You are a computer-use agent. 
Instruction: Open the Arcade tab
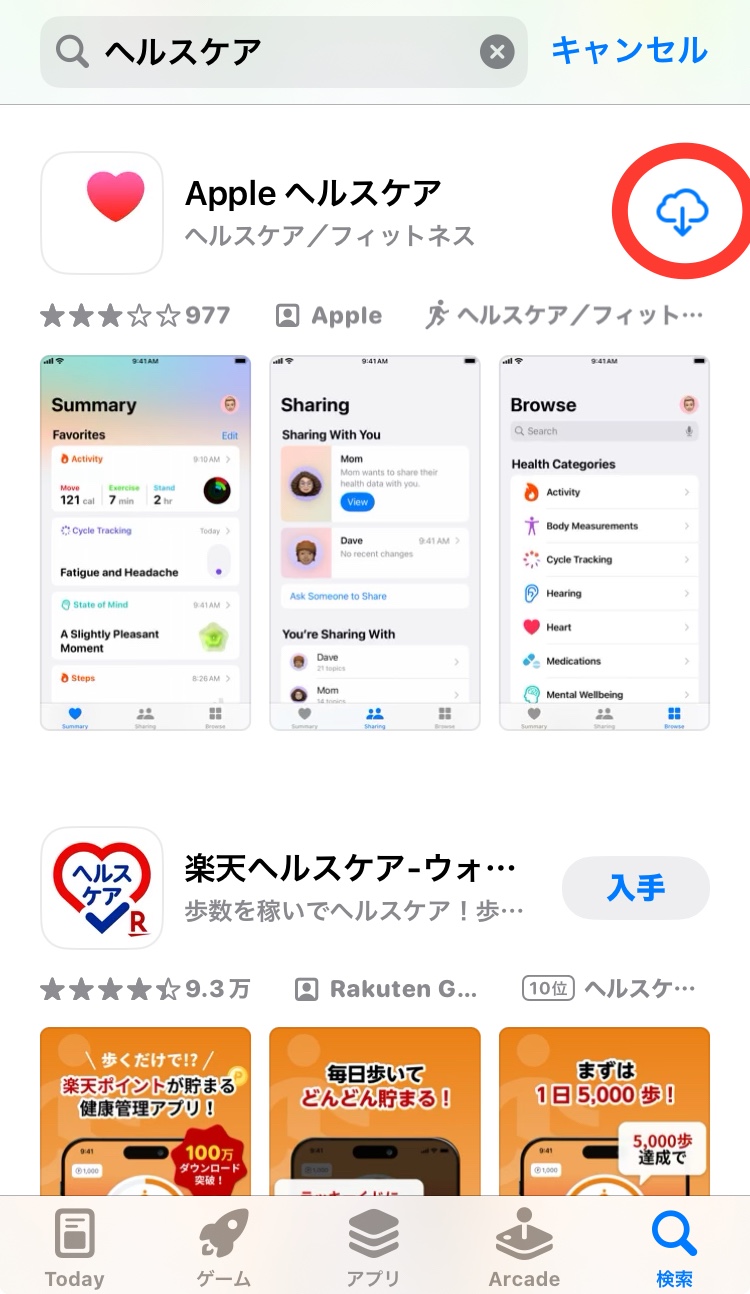pos(524,1247)
